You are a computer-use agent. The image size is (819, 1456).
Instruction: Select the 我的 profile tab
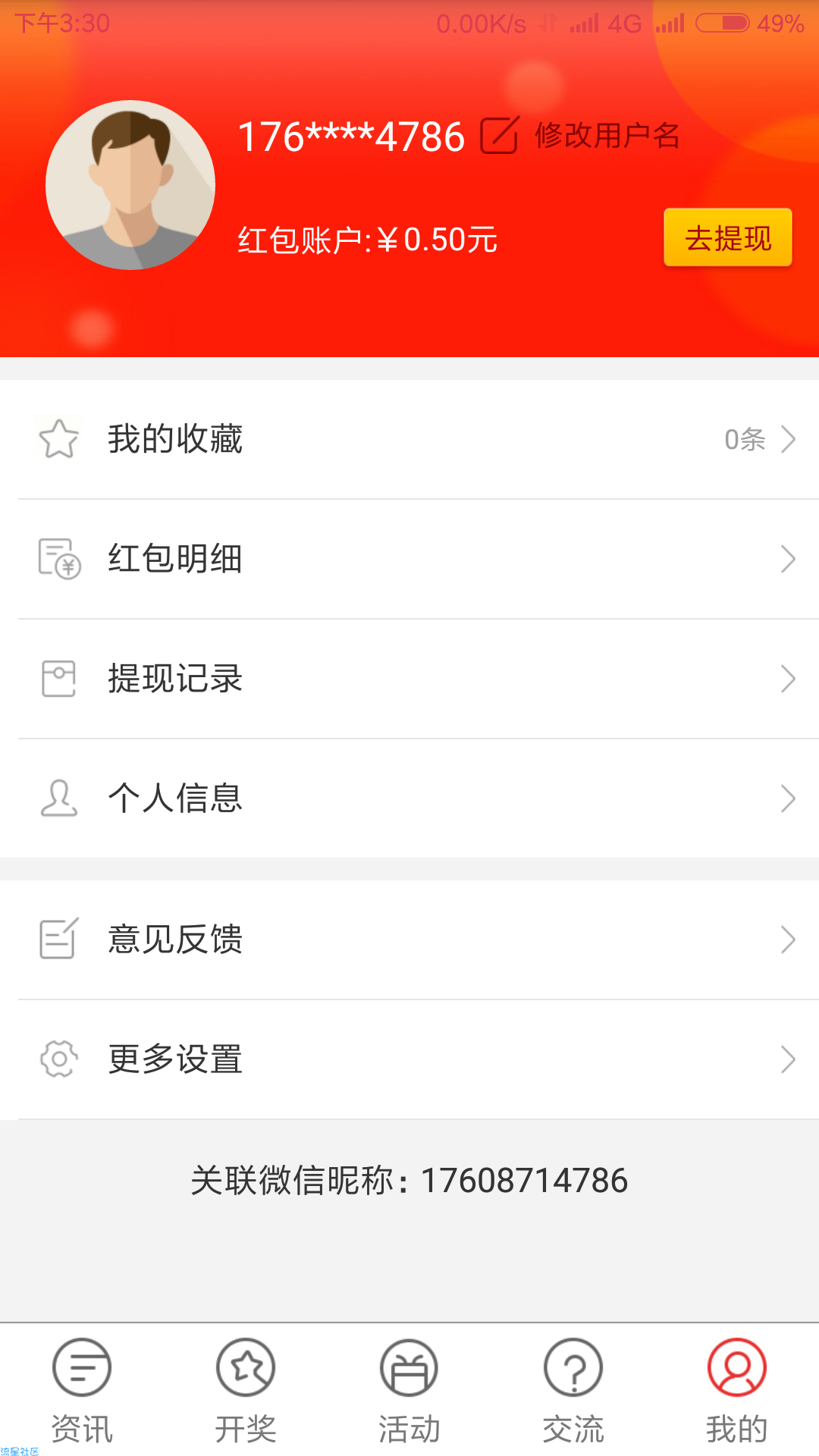point(737,1391)
